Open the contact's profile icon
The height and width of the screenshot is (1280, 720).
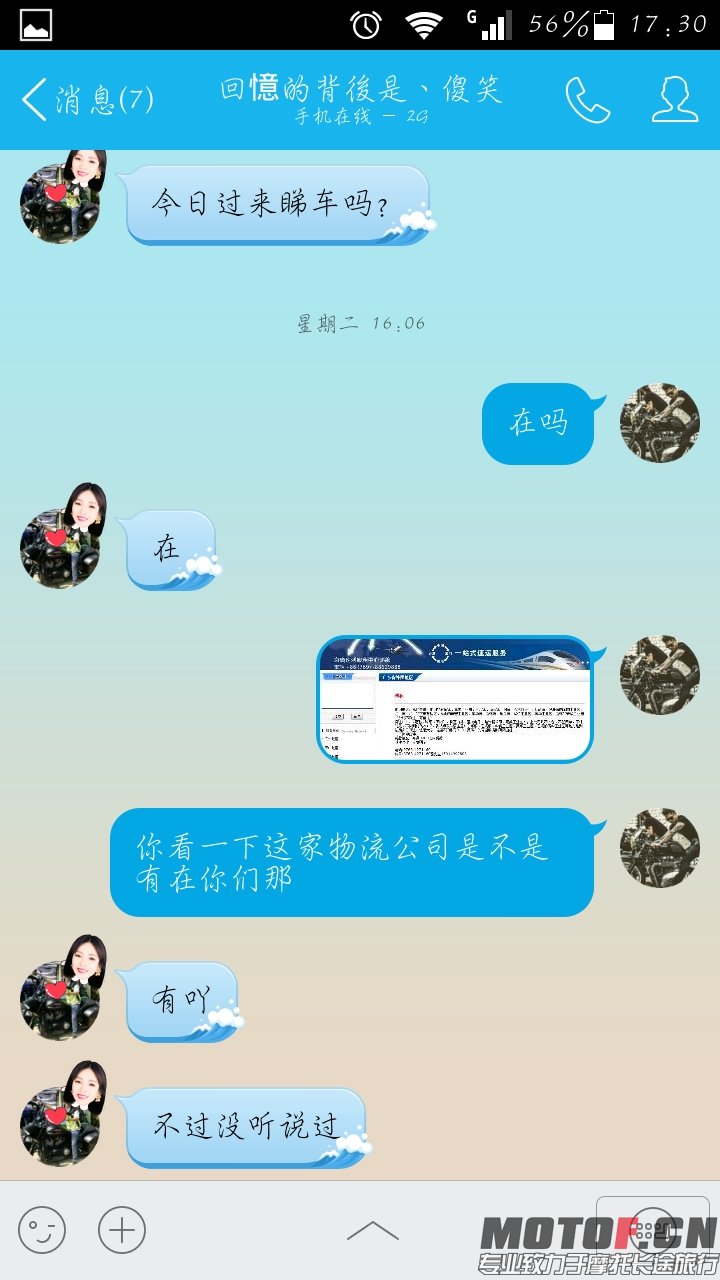point(675,100)
